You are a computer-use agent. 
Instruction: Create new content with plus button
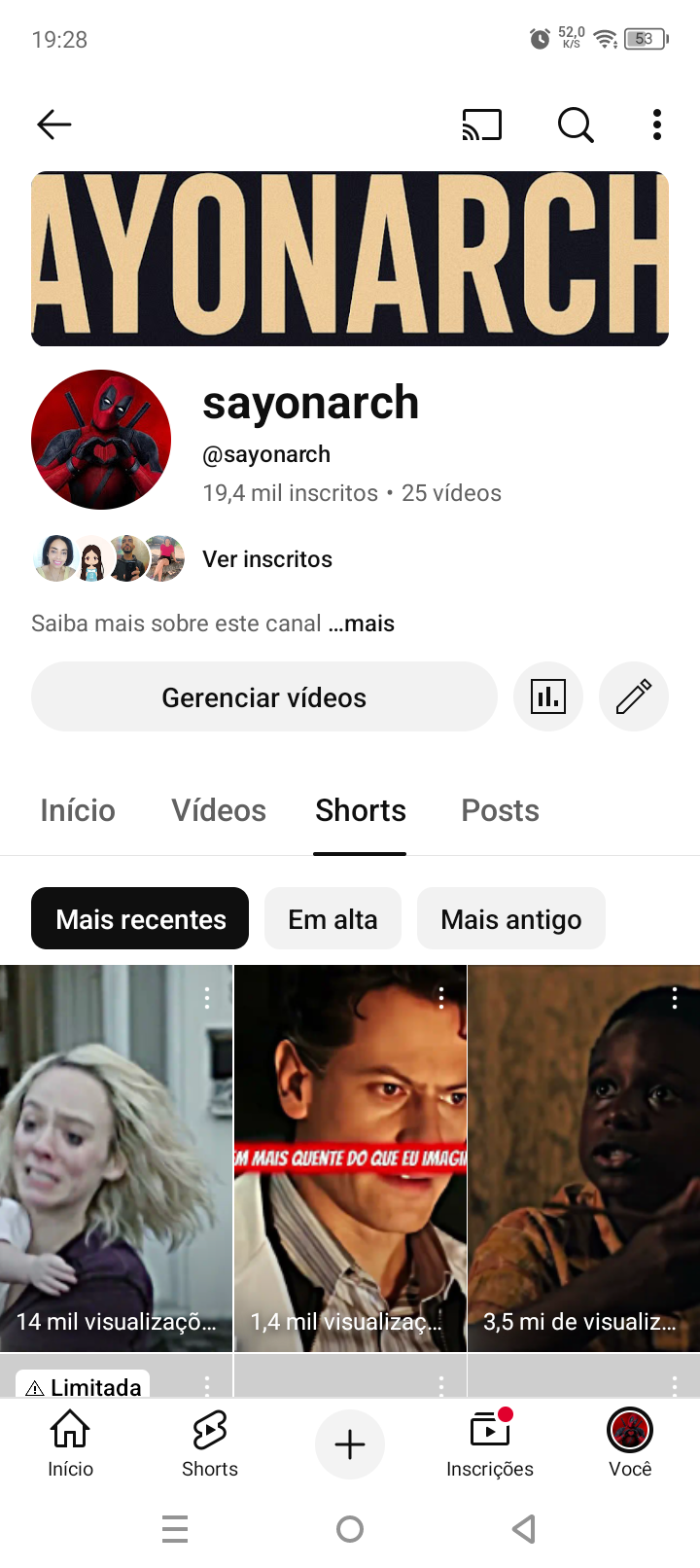coord(350,1444)
